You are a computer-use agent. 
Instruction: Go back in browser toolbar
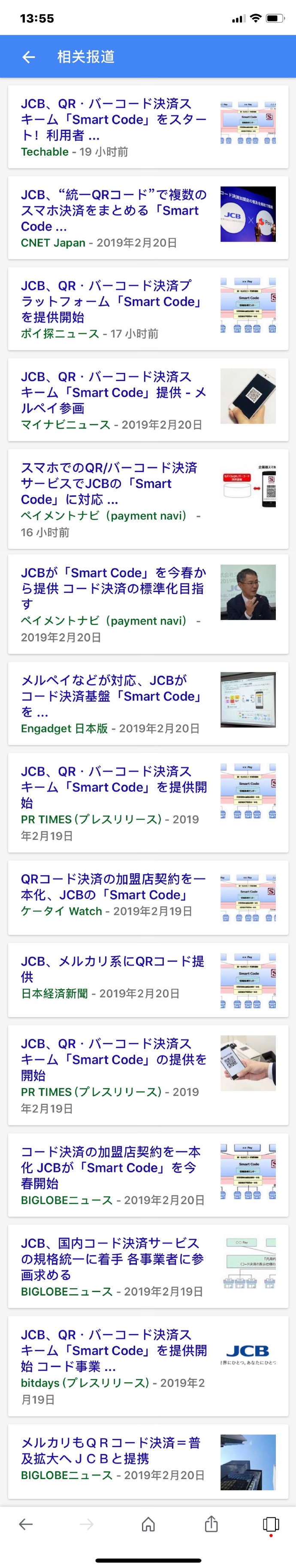(26, 1524)
